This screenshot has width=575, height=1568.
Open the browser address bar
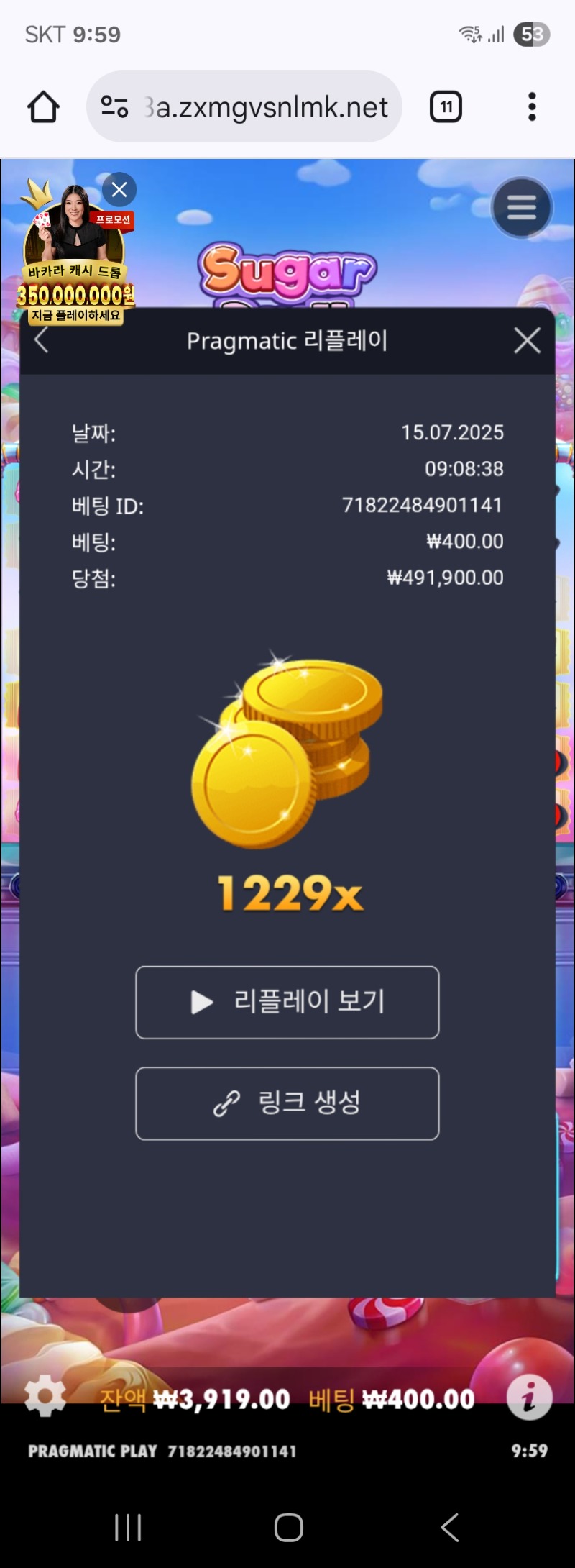[x=264, y=107]
